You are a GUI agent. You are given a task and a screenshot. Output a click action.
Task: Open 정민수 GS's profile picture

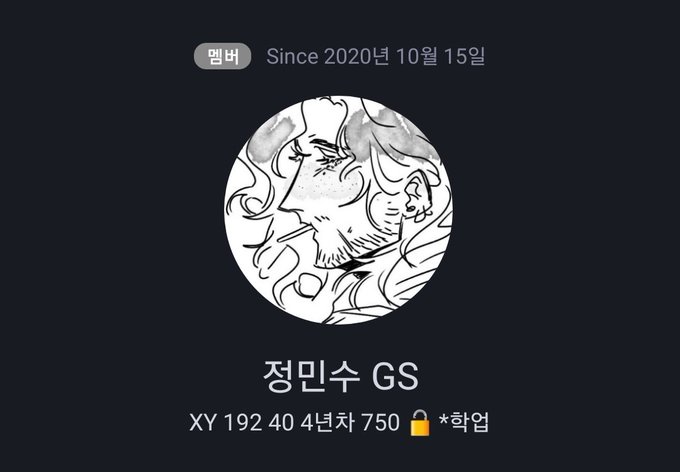click(x=339, y=210)
